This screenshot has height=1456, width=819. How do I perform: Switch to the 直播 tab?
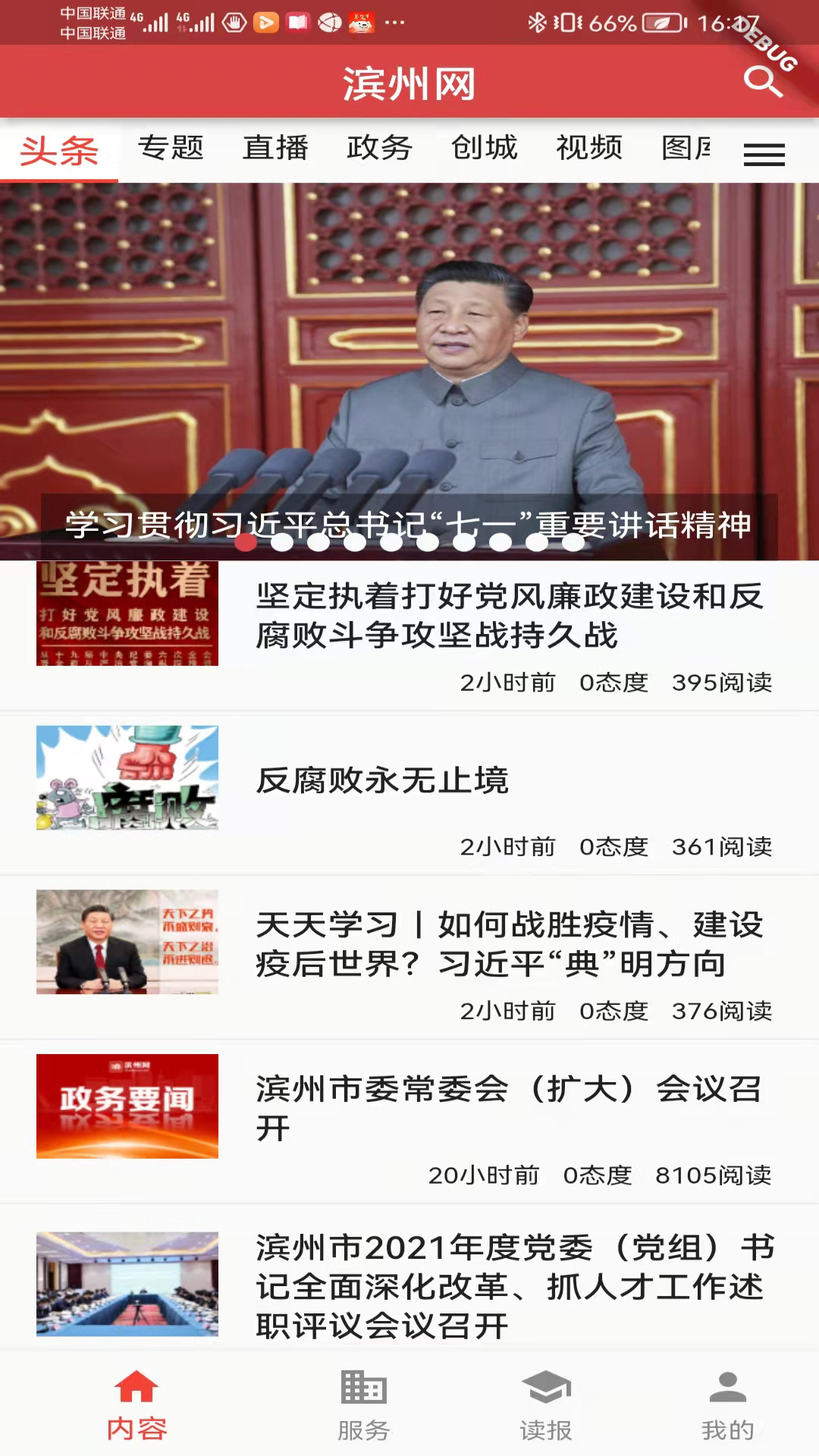click(275, 148)
